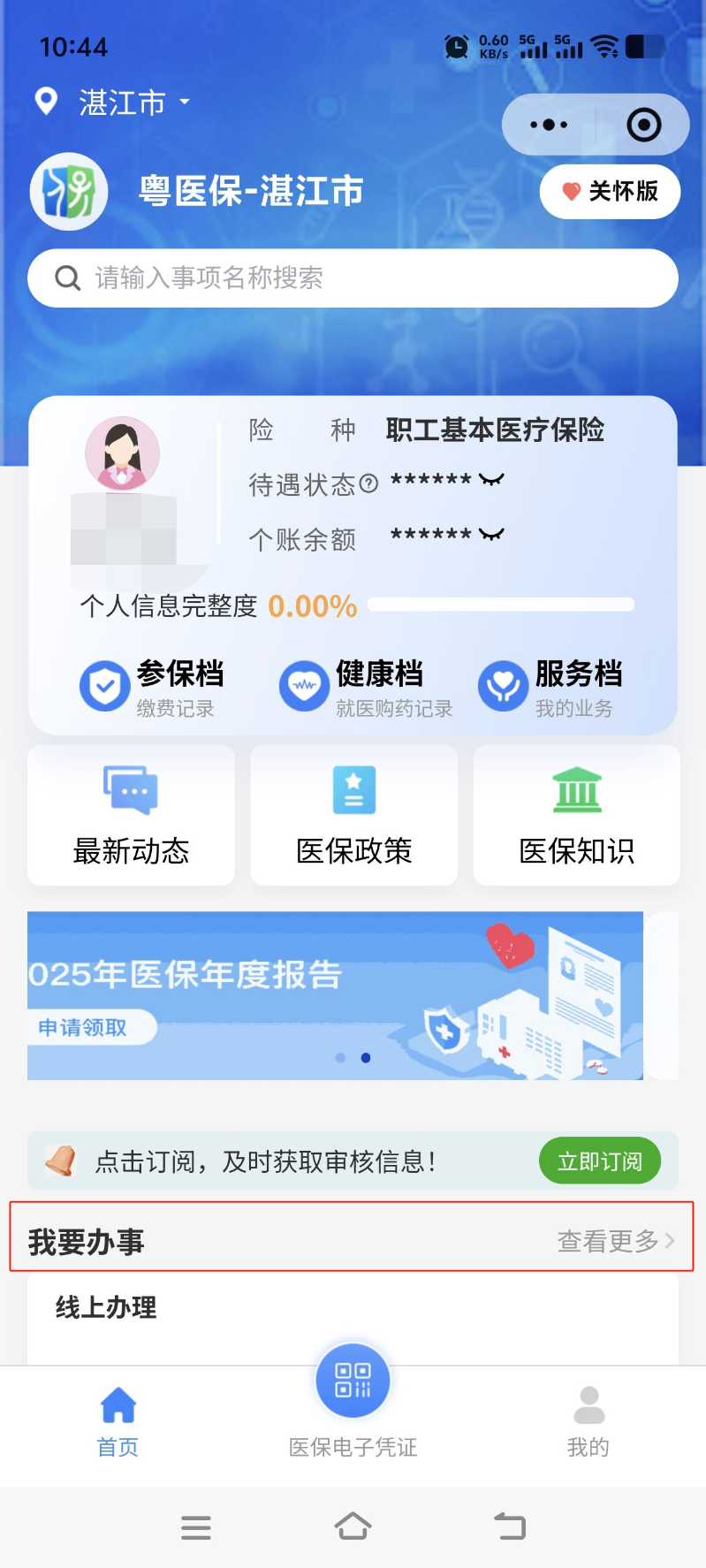Viewport: 706px width, 1568px height.
Task: Tap the 立即订阅 button
Action: [599, 1161]
